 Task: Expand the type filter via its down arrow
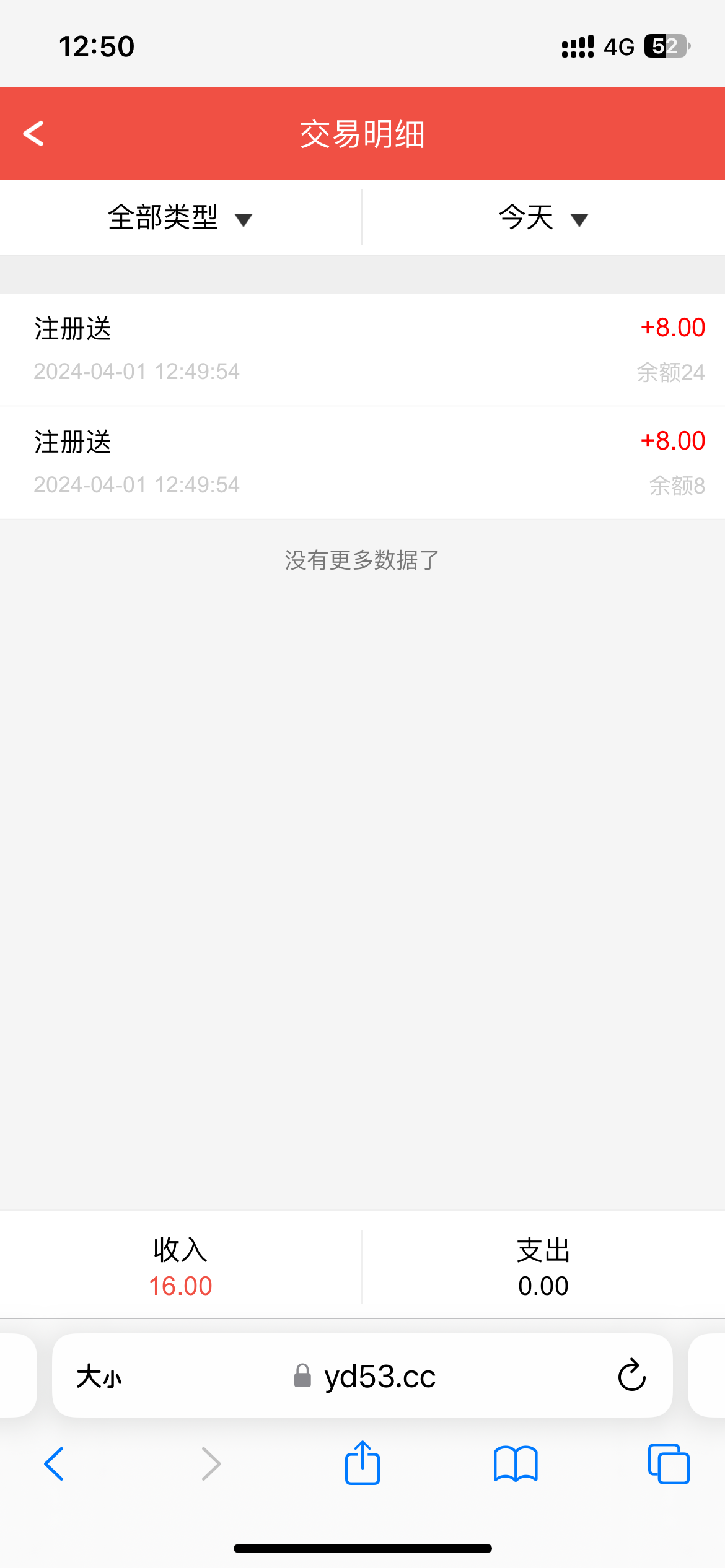pyautogui.click(x=244, y=219)
